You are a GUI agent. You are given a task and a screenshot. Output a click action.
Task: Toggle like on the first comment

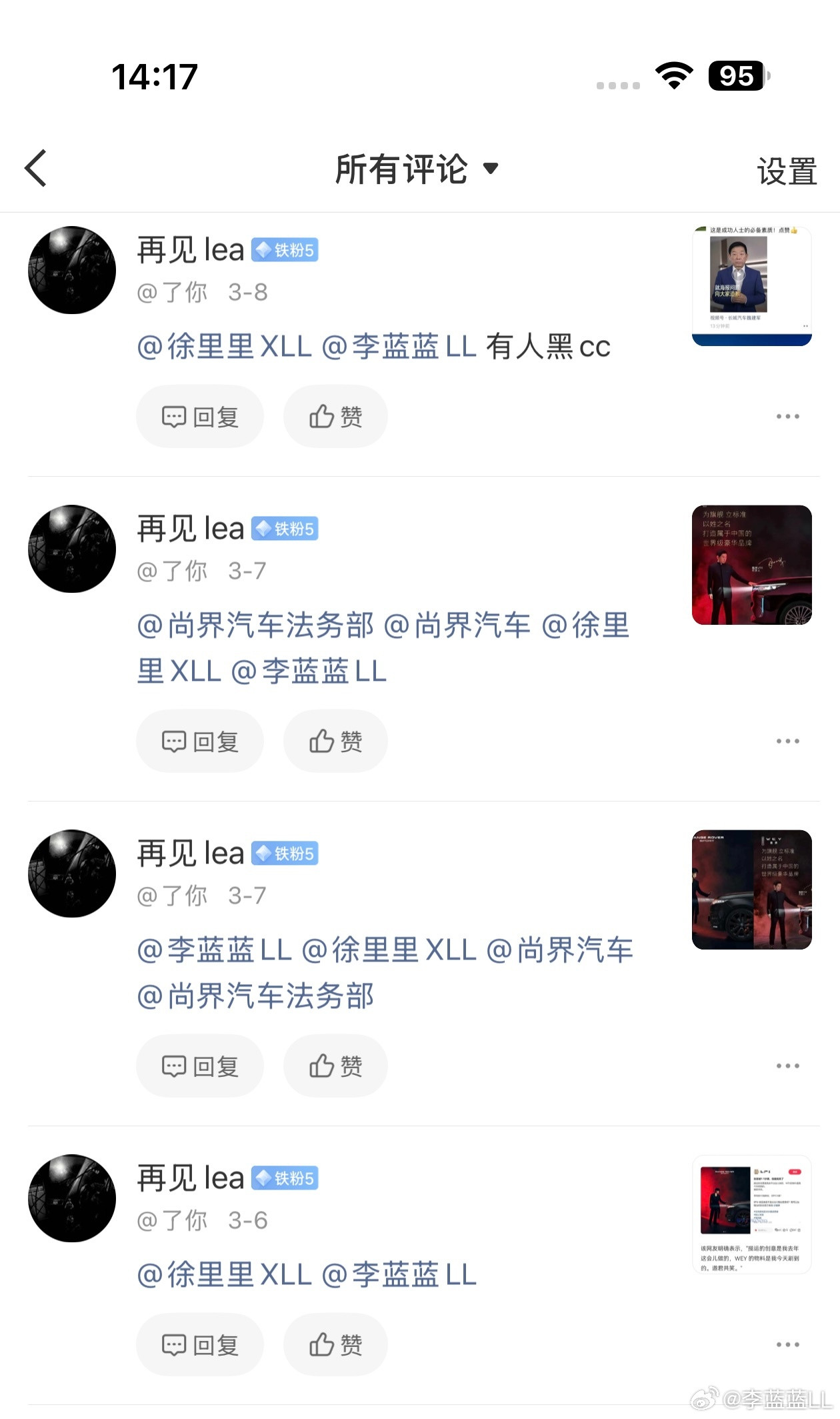click(x=335, y=415)
